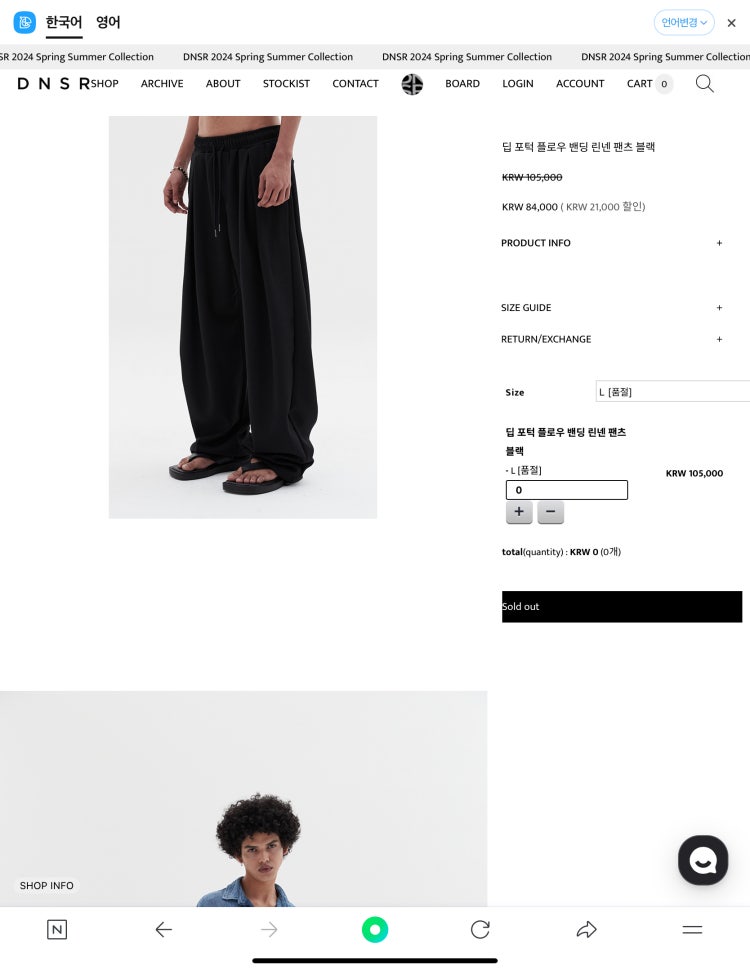
Task: Open the site search magnifier
Action: pos(704,84)
